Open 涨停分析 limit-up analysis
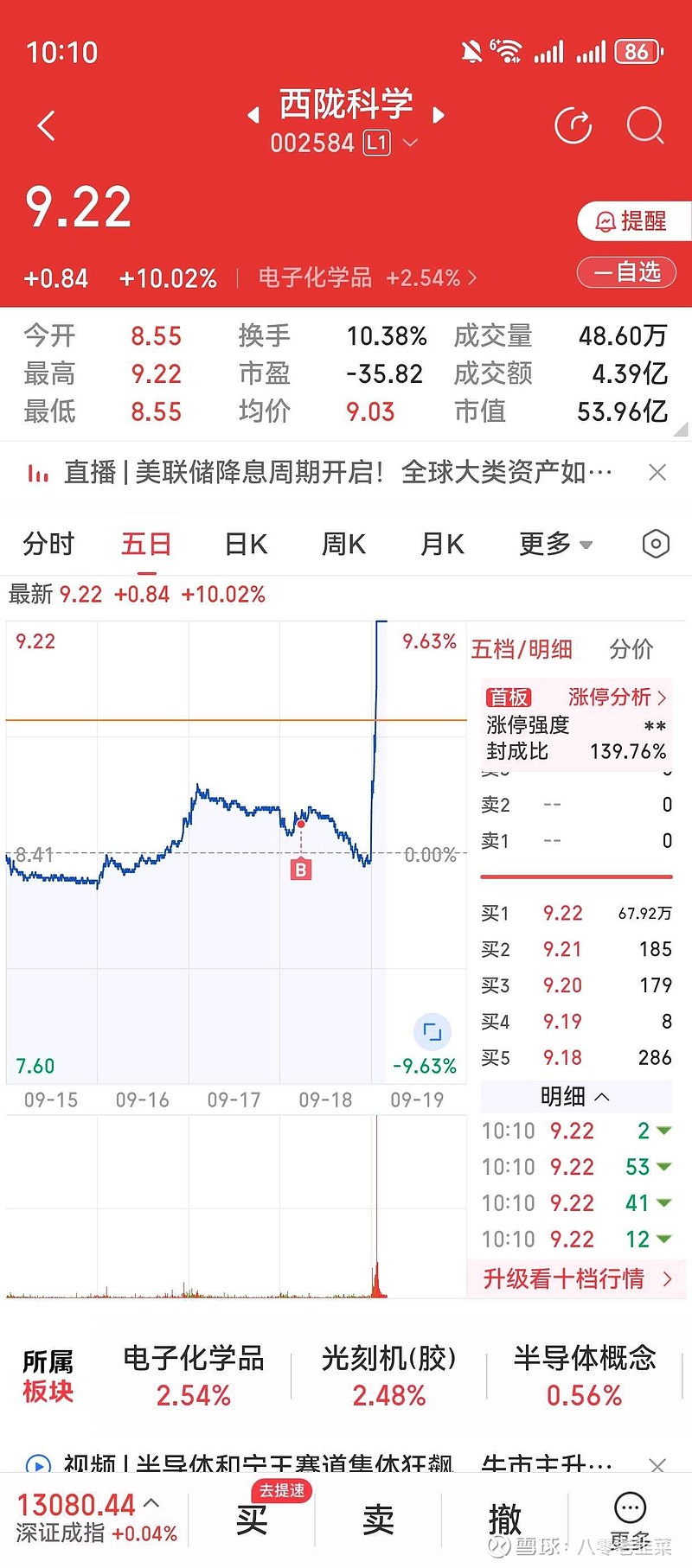This screenshot has height=1568, width=692. point(618,697)
